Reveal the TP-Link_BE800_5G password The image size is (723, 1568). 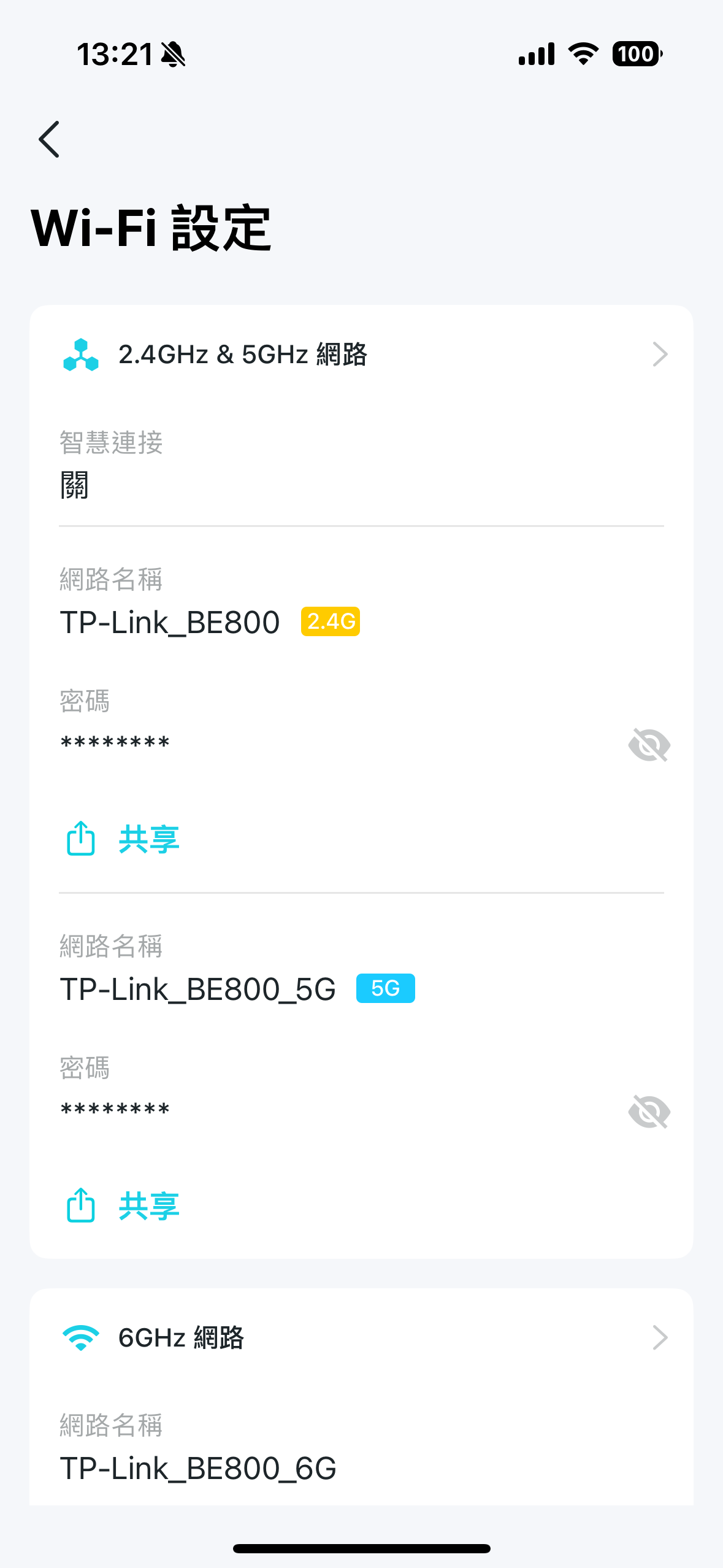(648, 1111)
